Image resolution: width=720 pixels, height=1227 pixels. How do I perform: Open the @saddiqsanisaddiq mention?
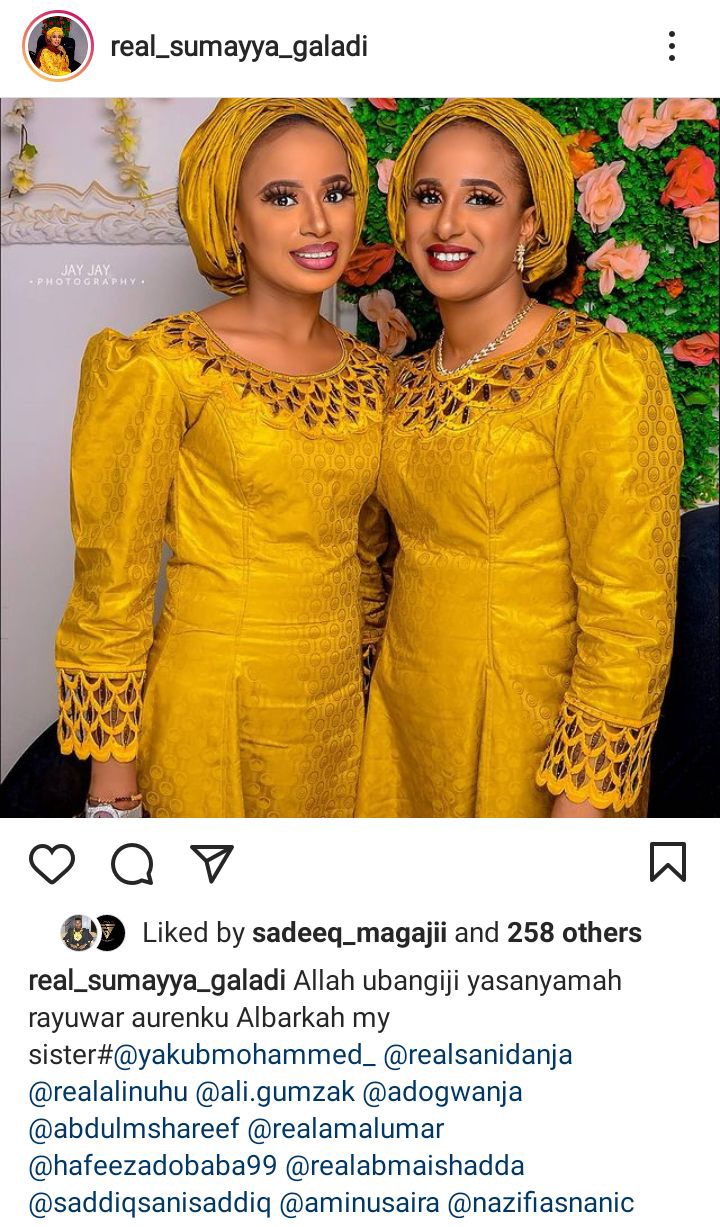coord(149,1204)
